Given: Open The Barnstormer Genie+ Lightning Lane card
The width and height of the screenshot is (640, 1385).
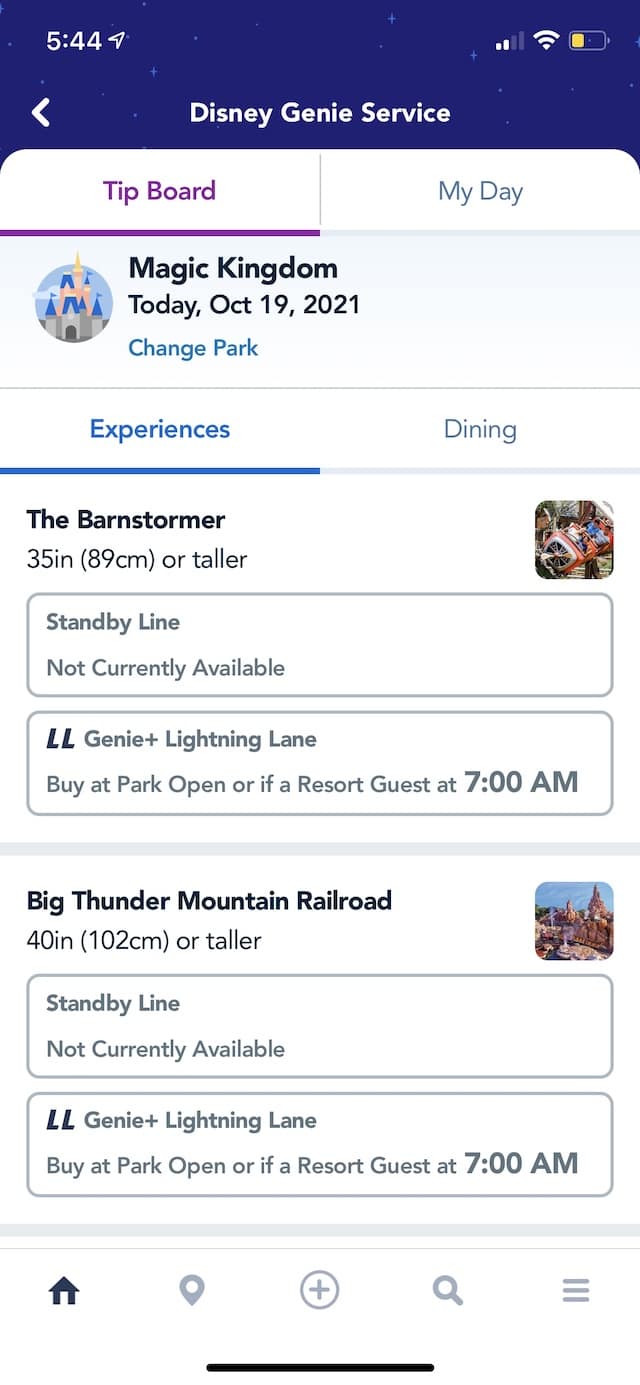Looking at the screenshot, I should 320,764.
